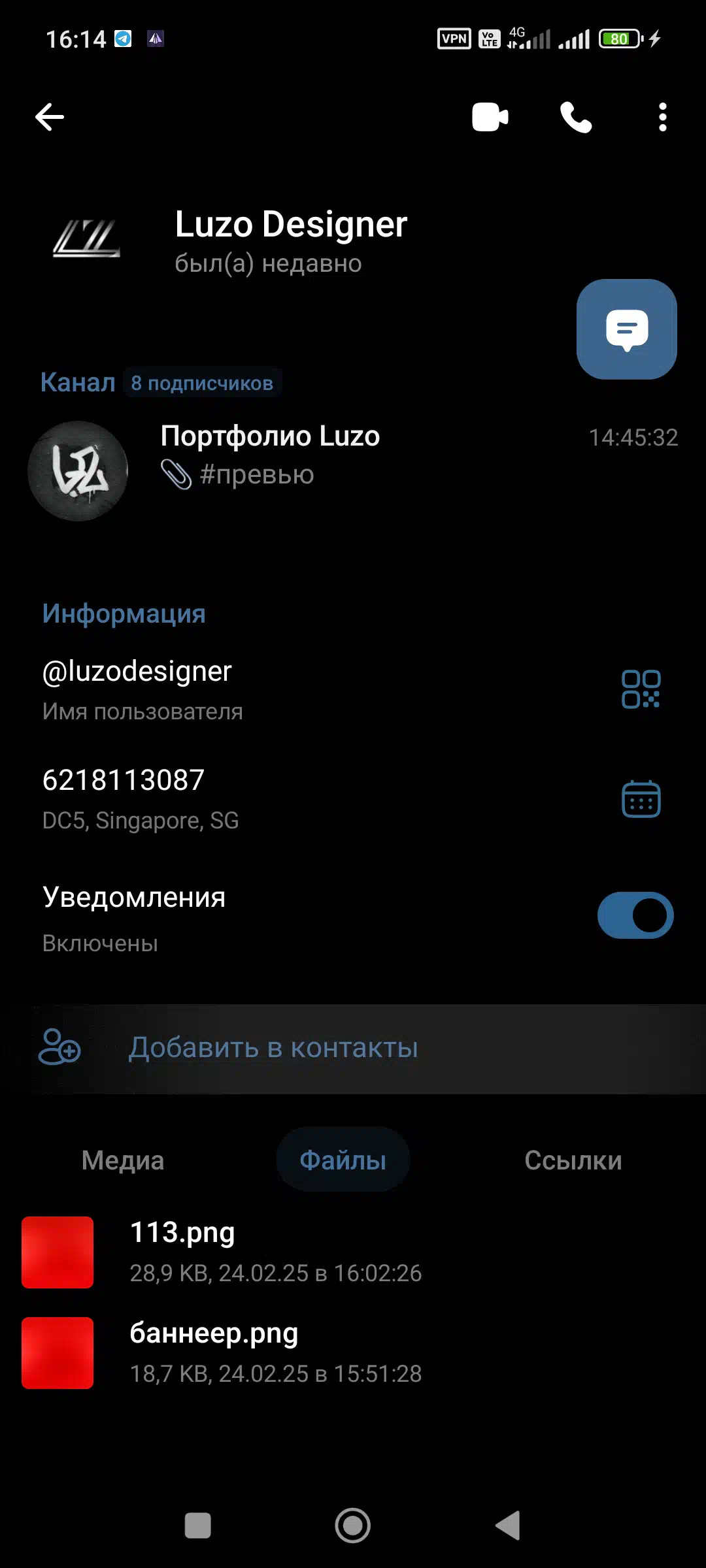Open recent apps with the square button
The image size is (706, 1568).
[198, 1526]
